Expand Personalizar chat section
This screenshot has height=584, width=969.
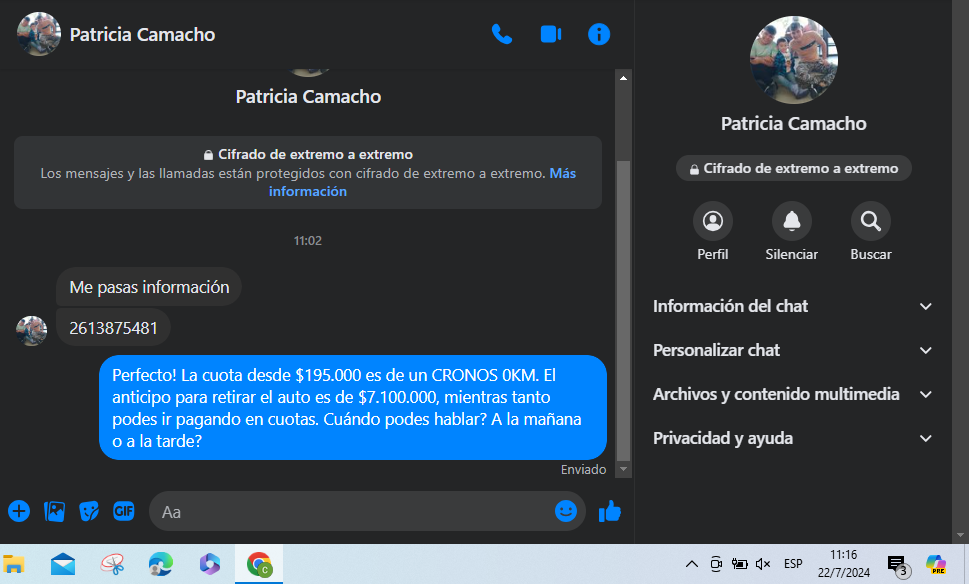click(x=792, y=350)
